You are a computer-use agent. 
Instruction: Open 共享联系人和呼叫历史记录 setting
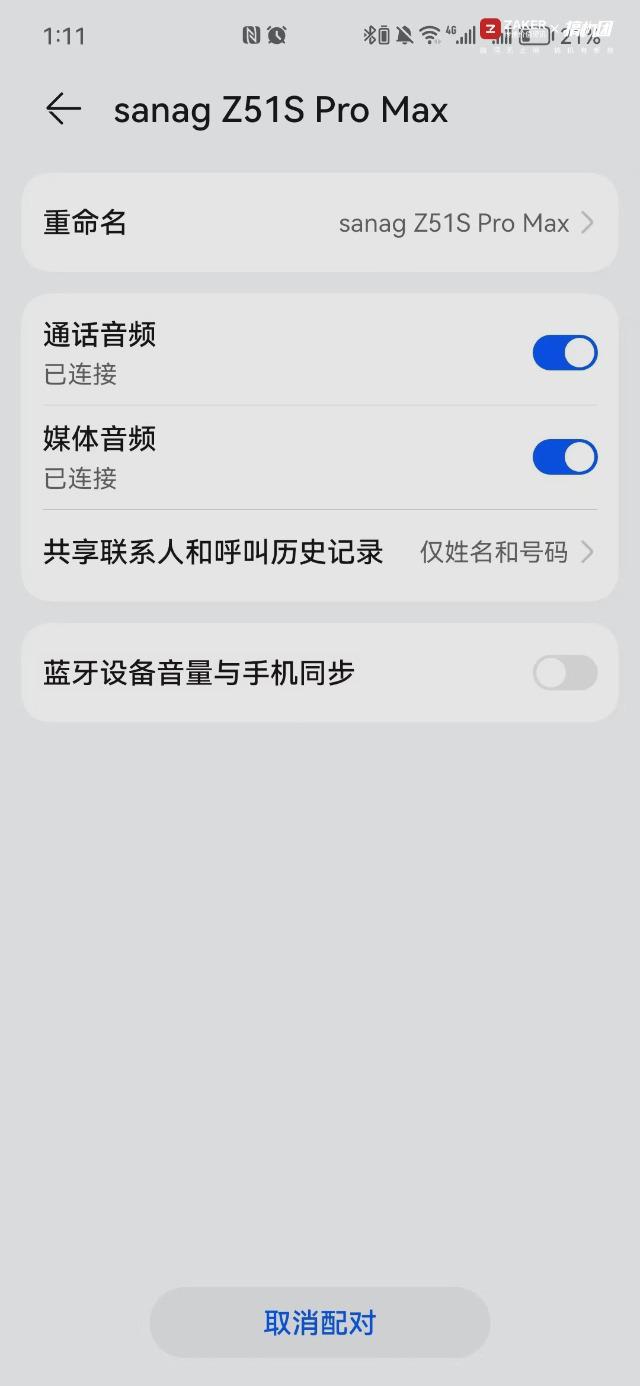[x=320, y=552]
